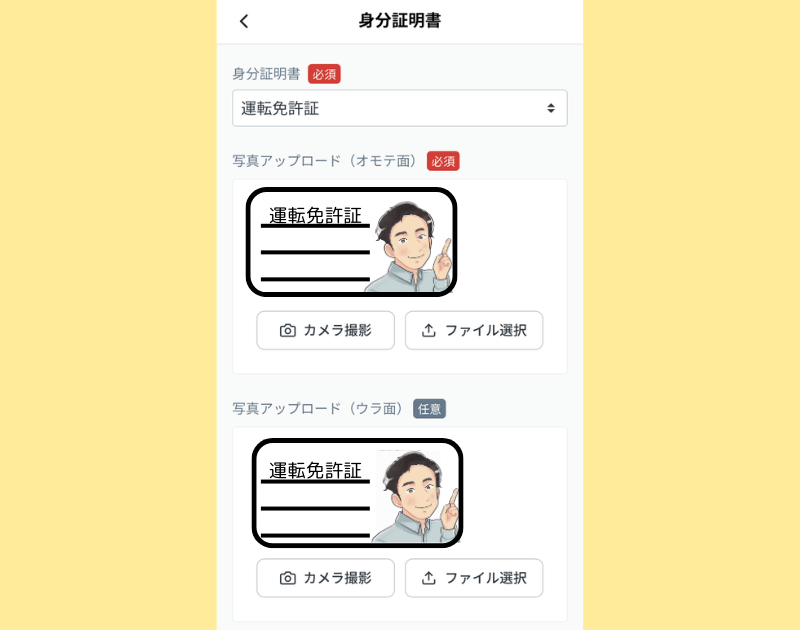Choose ファイル選択 for the オモテ面 photo
Screen dimensions: 800x630
coord(474,330)
